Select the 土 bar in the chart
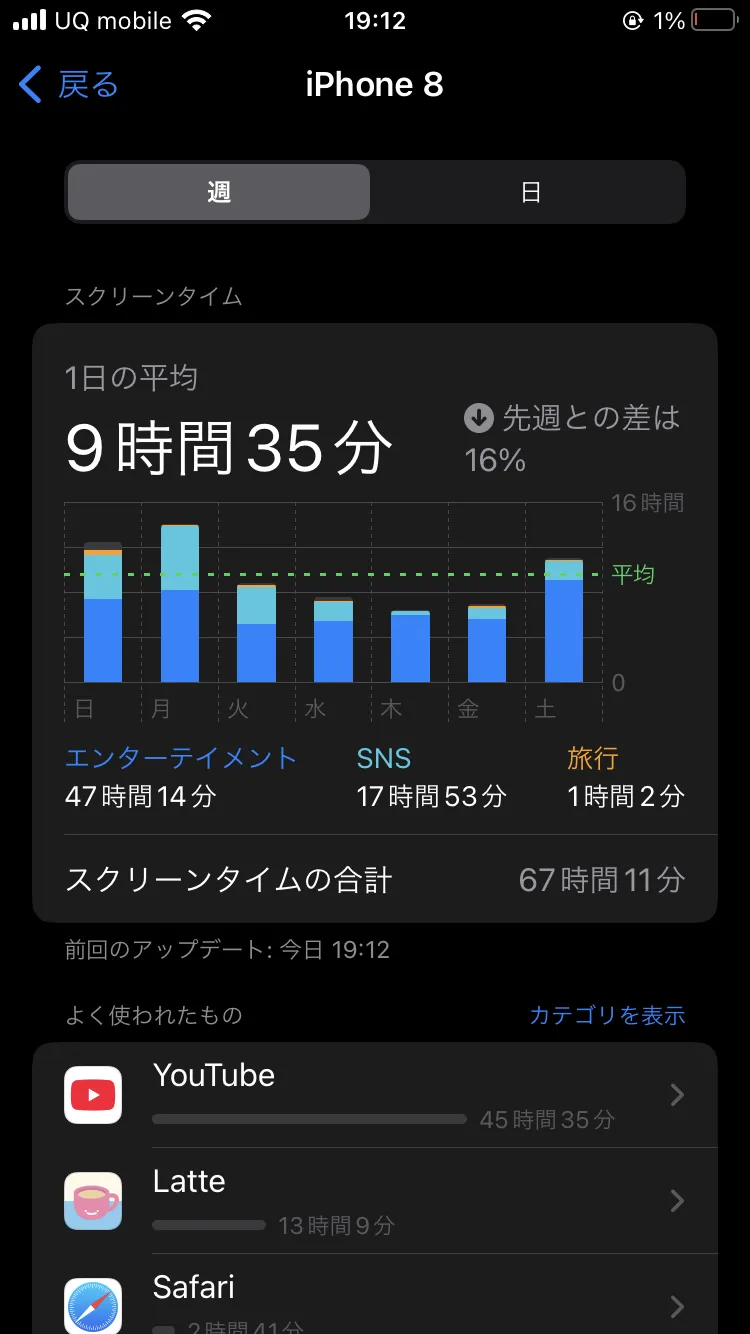 pos(564,620)
